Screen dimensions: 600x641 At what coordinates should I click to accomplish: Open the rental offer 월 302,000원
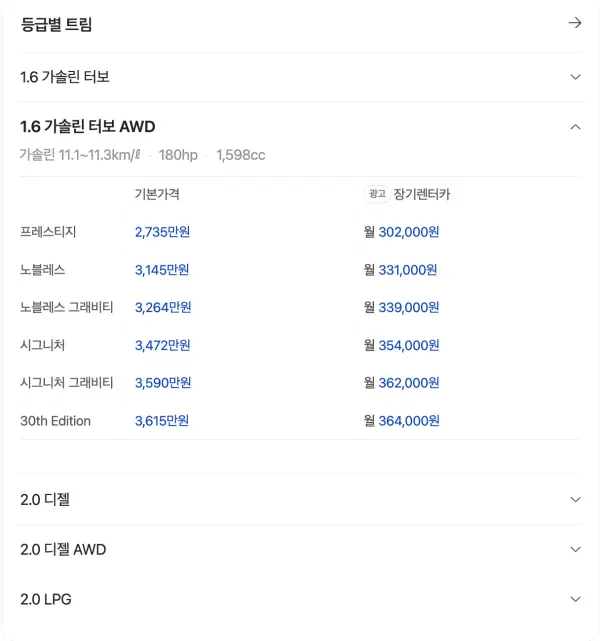[401, 232]
